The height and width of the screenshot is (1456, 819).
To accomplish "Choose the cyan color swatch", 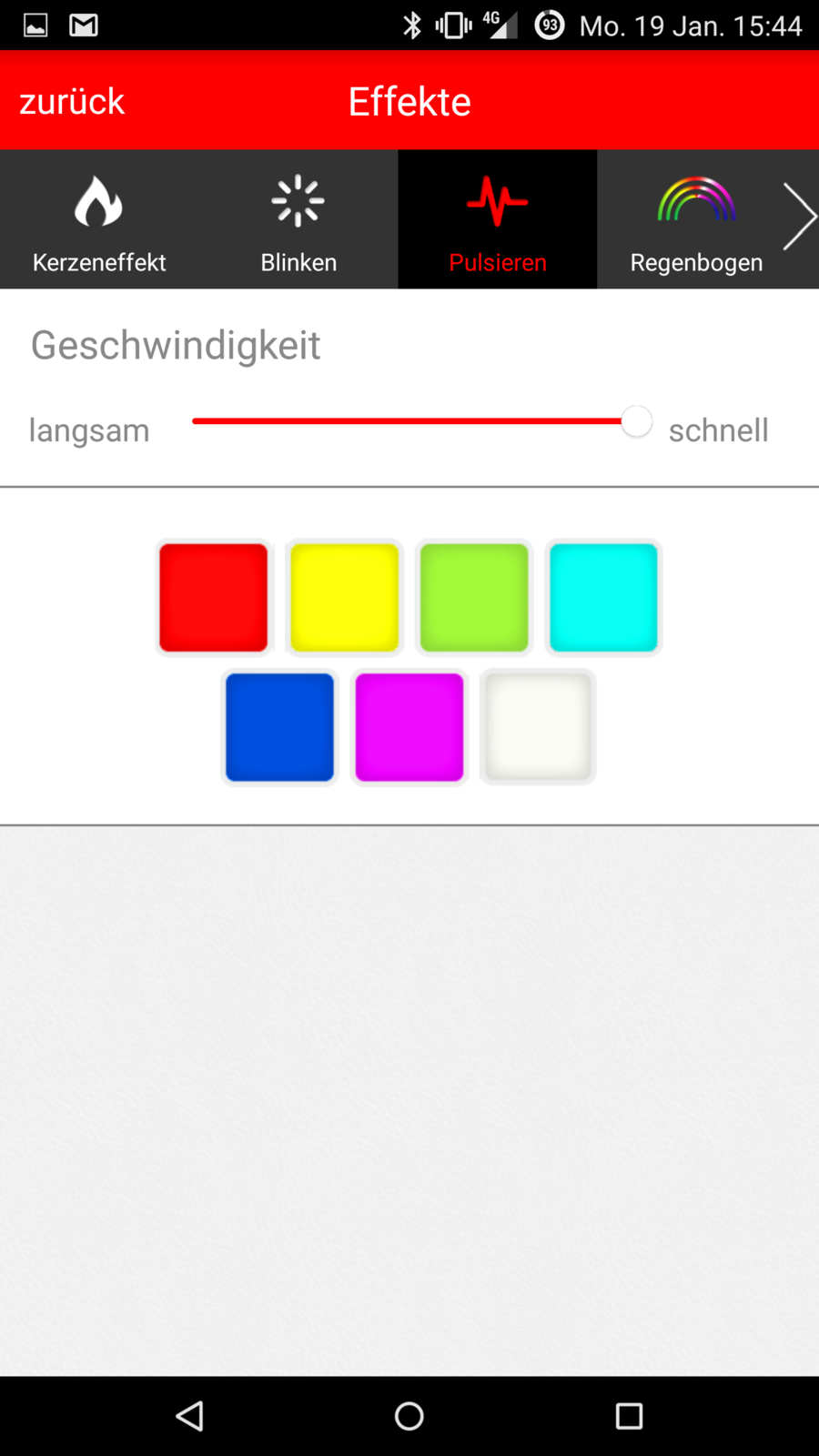I will [603, 598].
